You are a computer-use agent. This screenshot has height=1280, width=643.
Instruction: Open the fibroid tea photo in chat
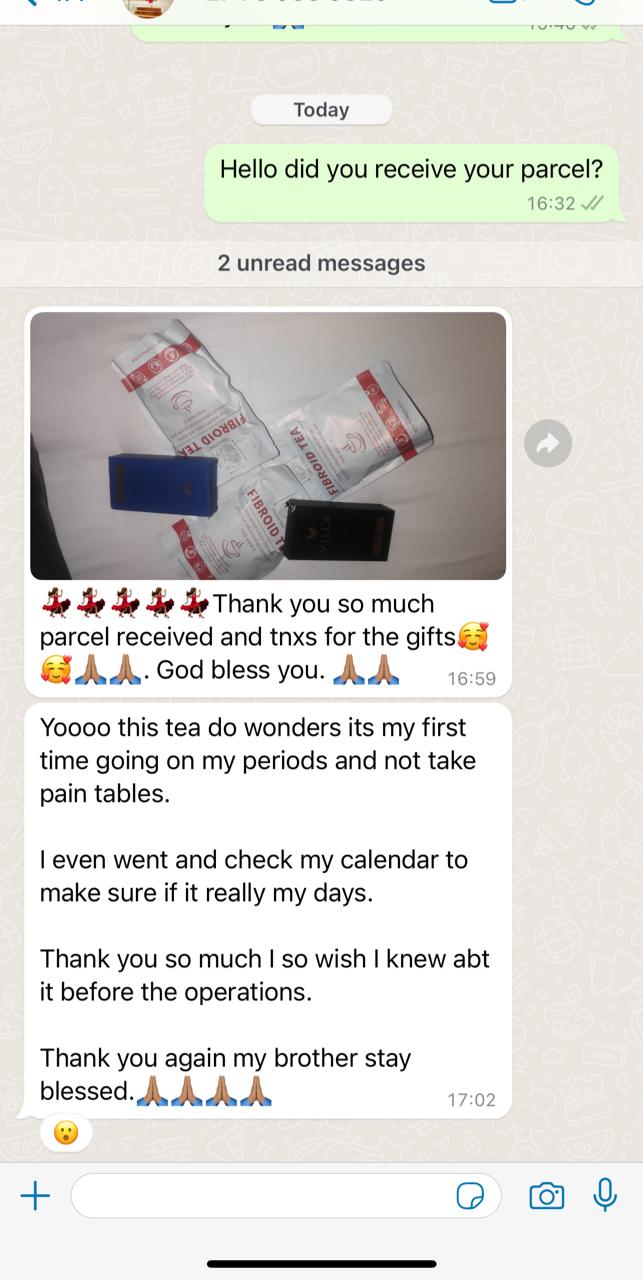pos(268,446)
